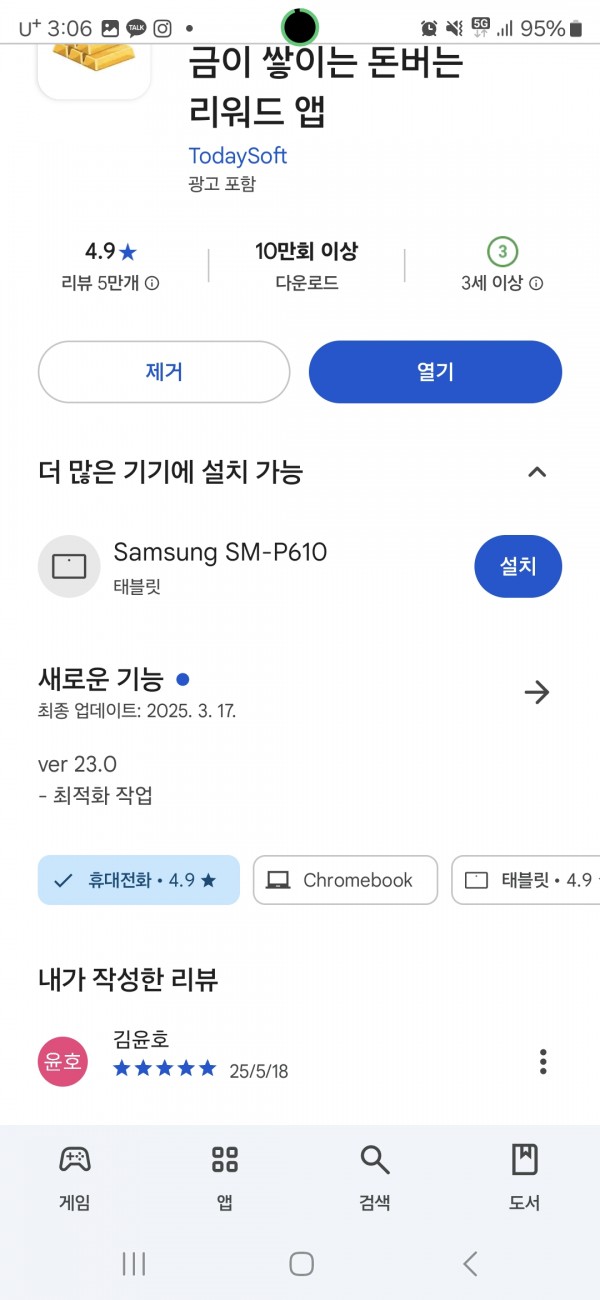Show content rating info for 3세 이상
Image resolution: width=600 pixels, height=1300 pixels.
coord(536,284)
